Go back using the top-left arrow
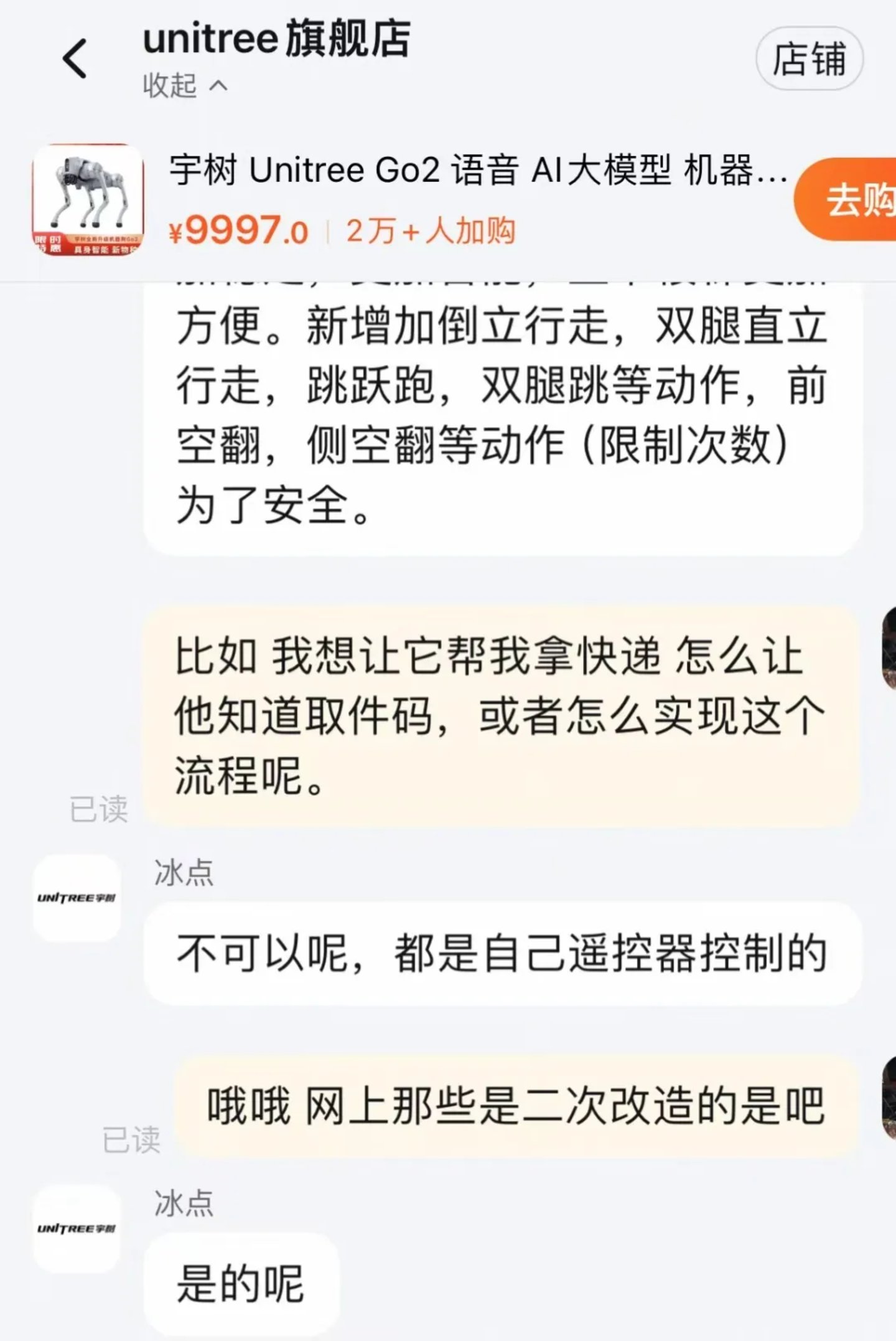 coord(75,59)
